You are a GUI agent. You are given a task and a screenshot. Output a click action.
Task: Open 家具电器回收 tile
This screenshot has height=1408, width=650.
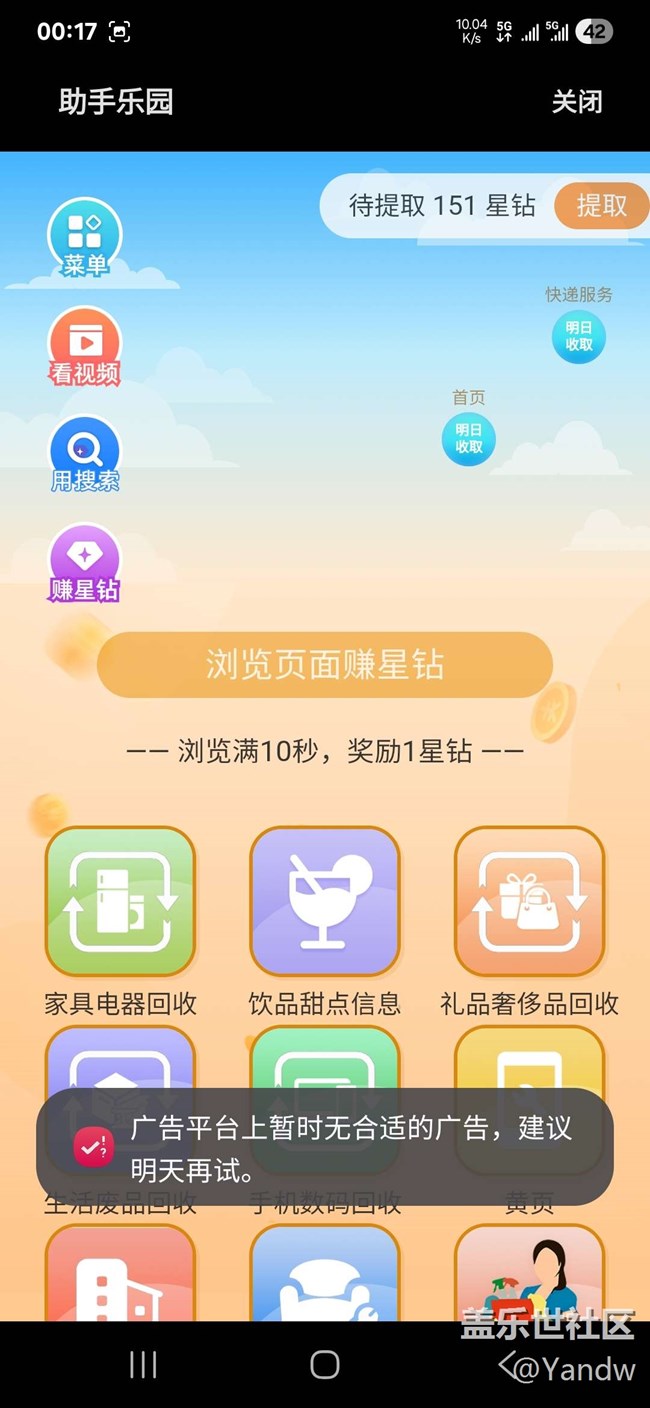(121, 902)
